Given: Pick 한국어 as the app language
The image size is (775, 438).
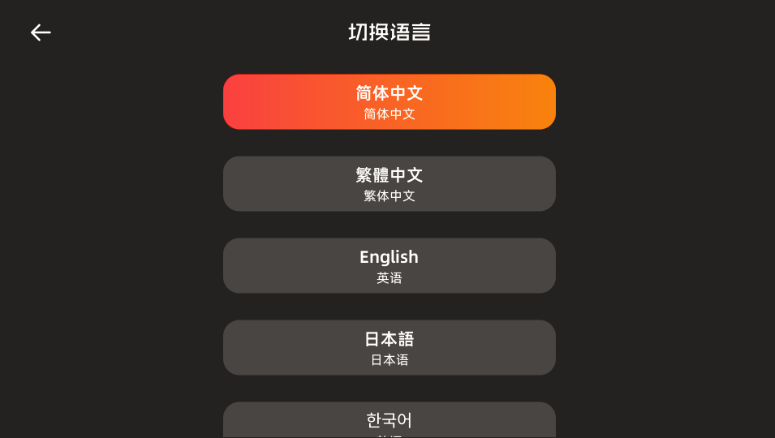Looking at the screenshot, I should click(389, 421).
